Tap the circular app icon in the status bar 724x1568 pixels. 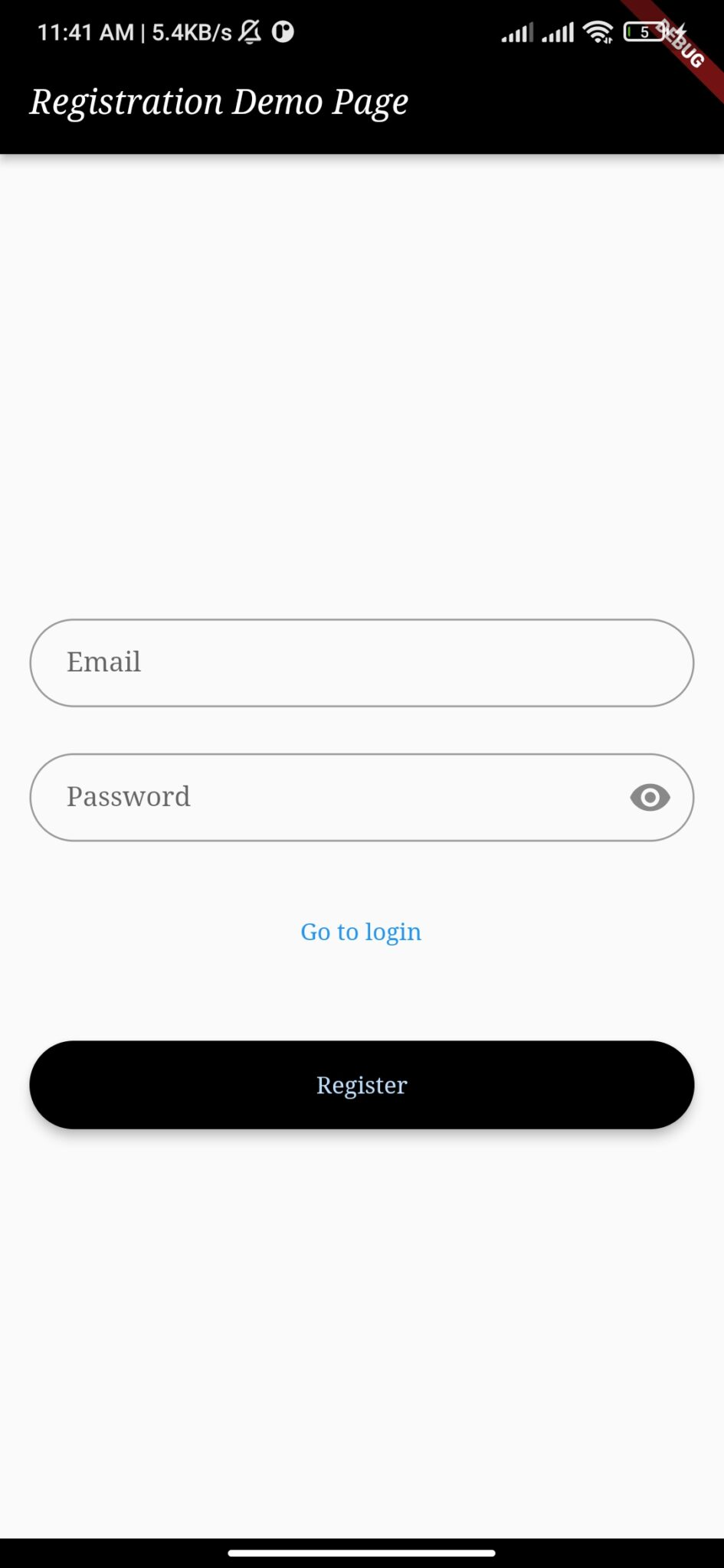(283, 32)
